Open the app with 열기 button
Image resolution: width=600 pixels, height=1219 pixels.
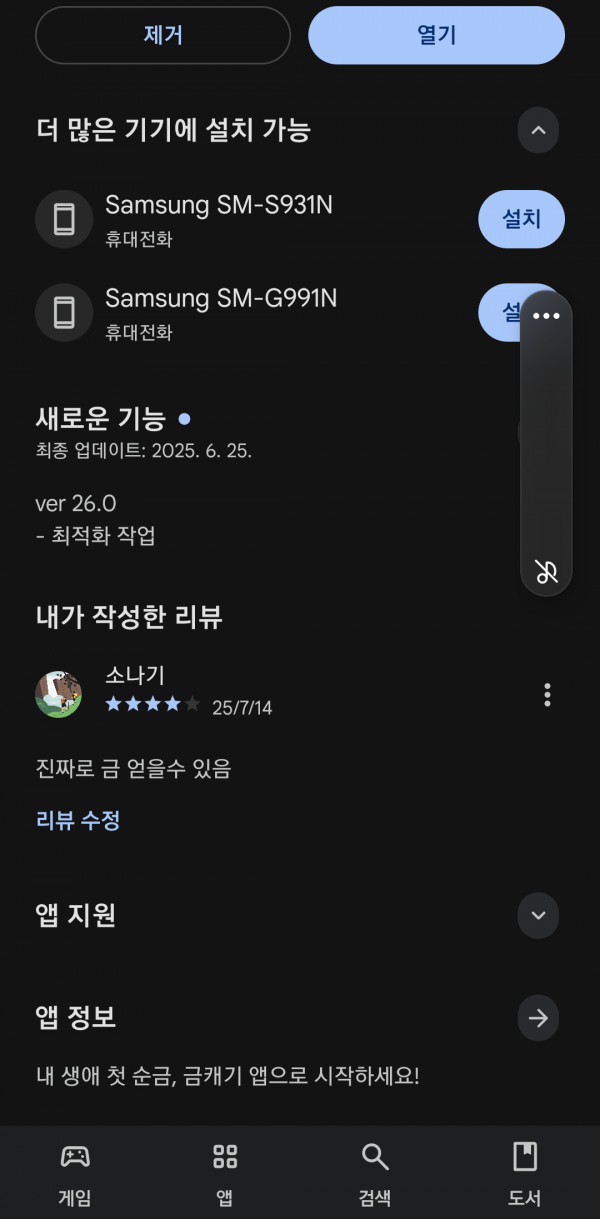pyautogui.click(x=436, y=35)
